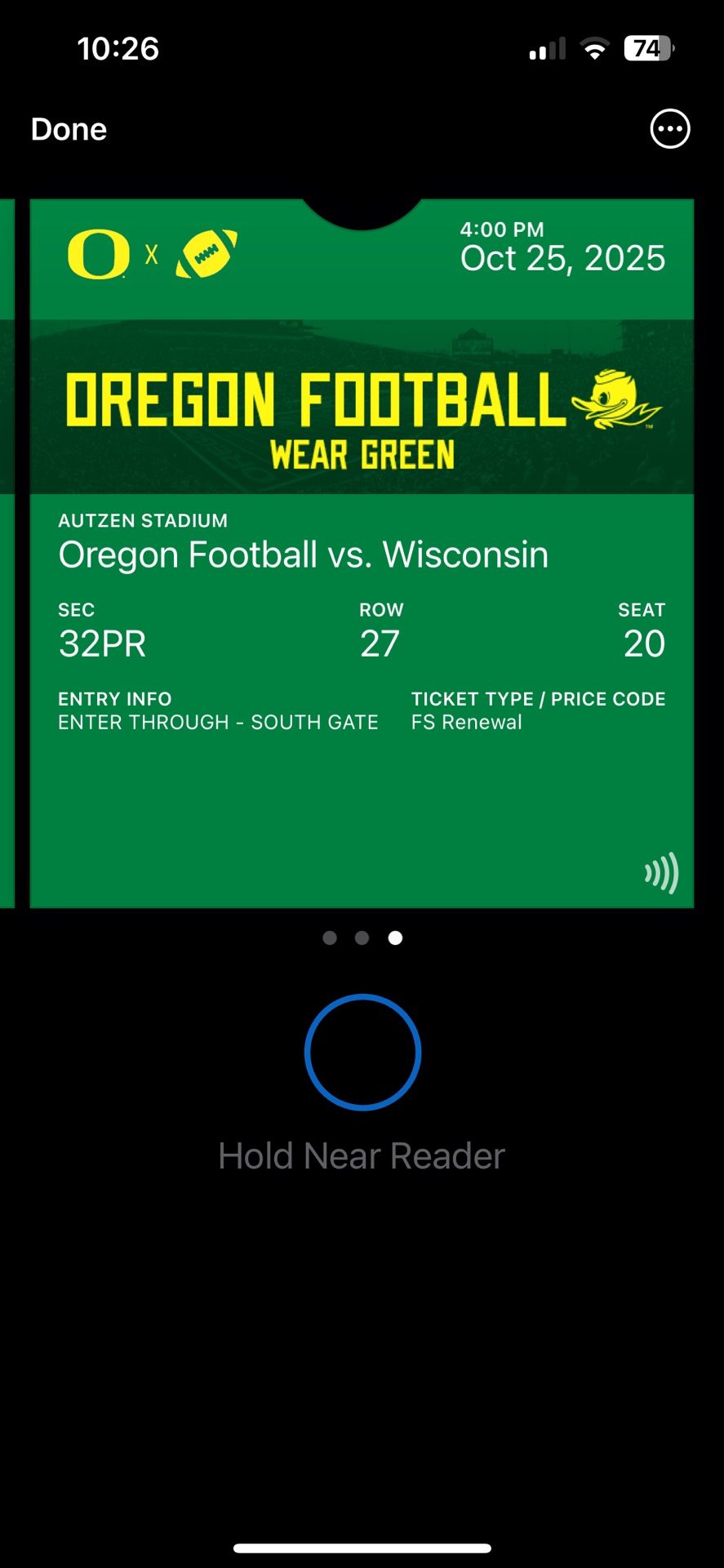Tap the pass header to reveal more info
The image size is (724, 1568).
coord(362,257)
